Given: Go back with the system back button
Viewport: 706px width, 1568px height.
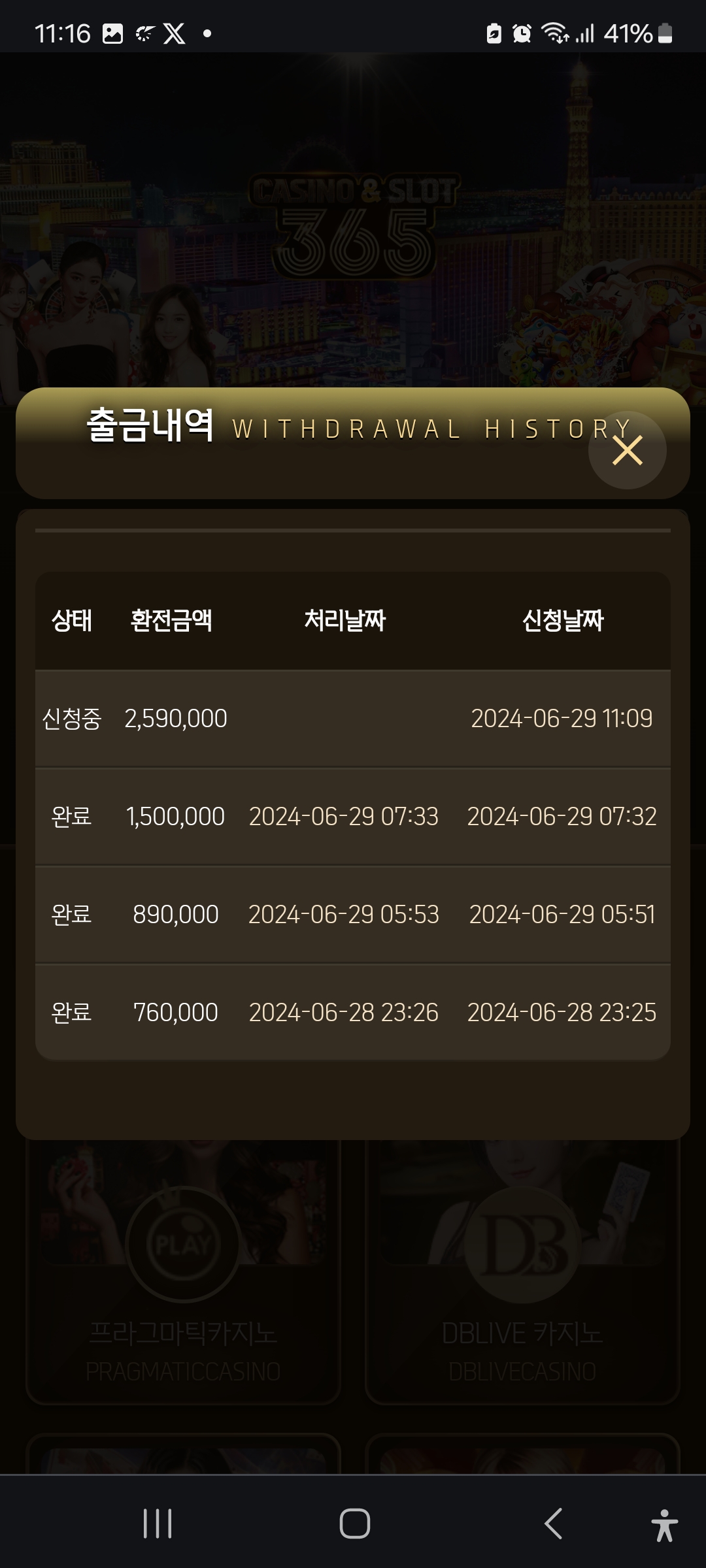Looking at the screenshot, I should (553, 1524).
